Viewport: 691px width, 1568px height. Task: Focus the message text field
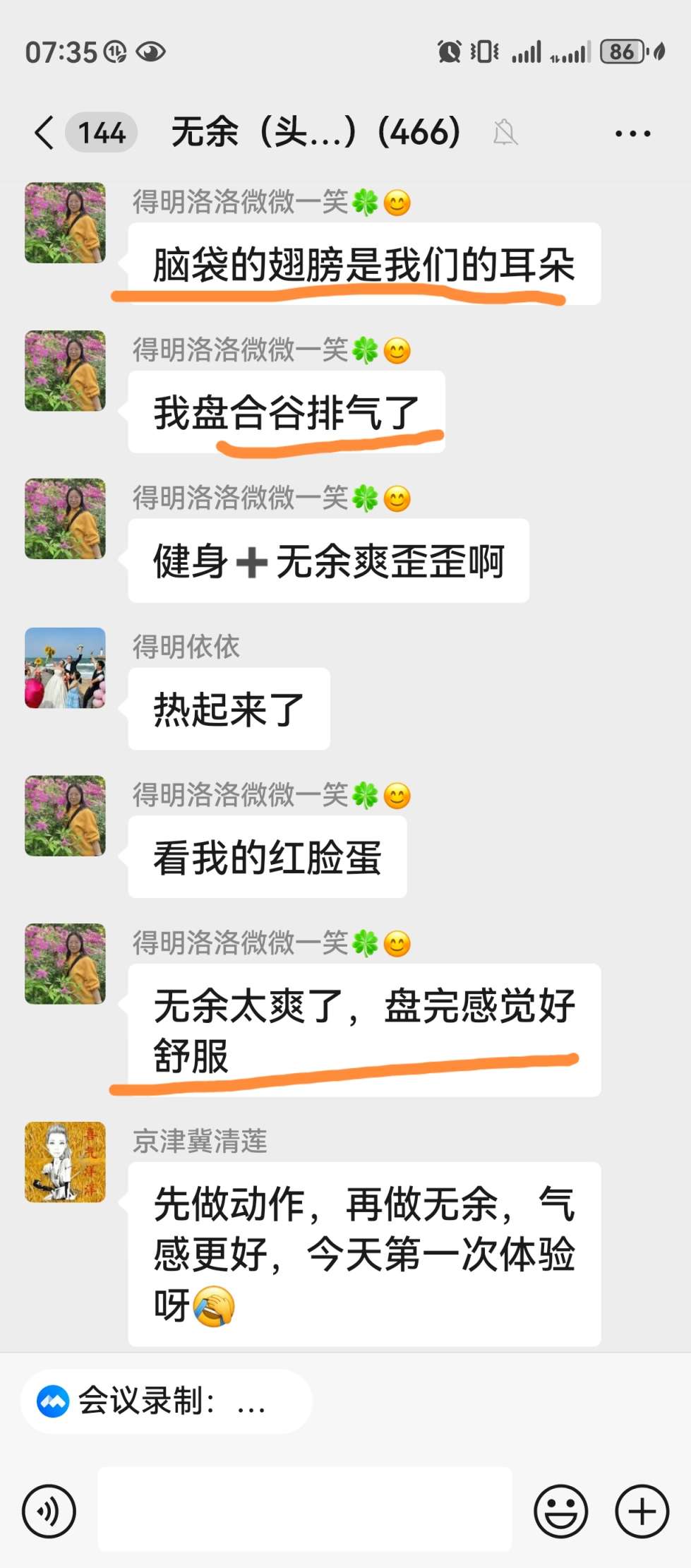[x=304, y=1509]
